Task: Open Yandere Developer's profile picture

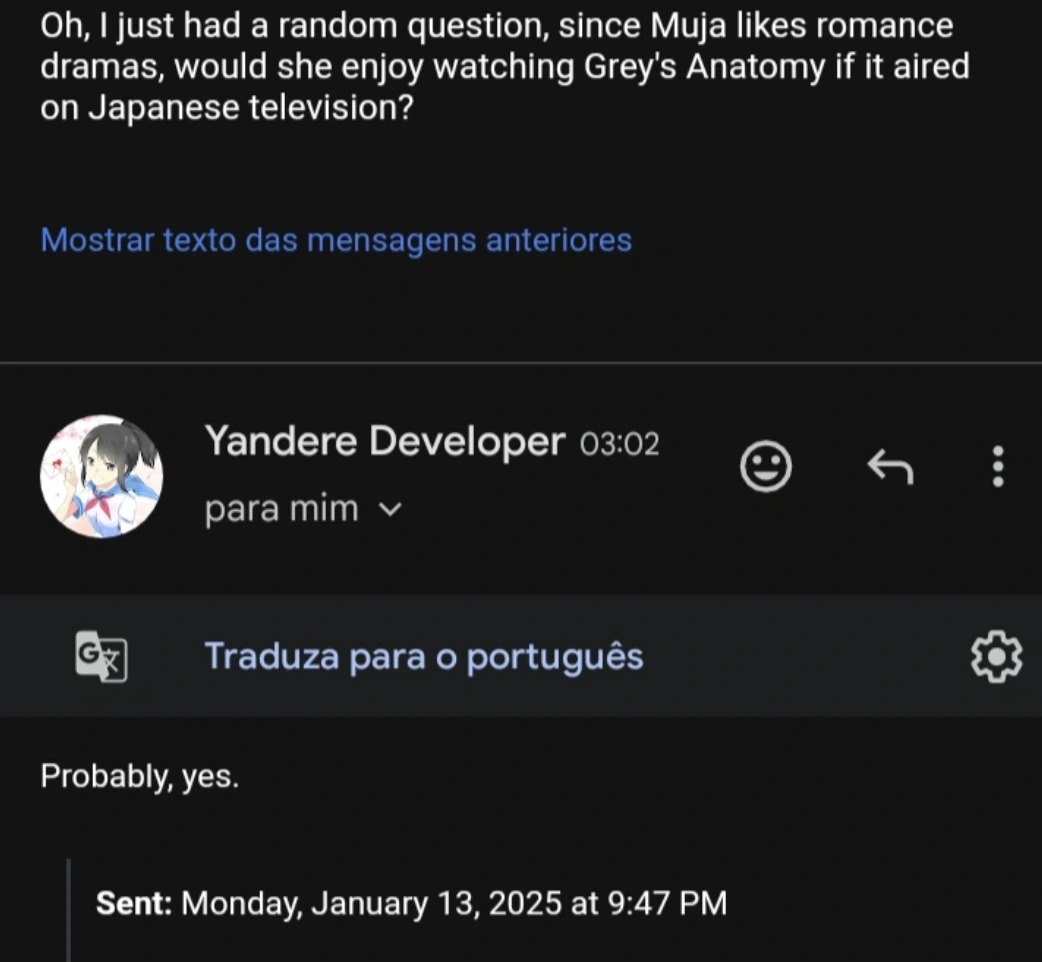Action: pos(101,477)
